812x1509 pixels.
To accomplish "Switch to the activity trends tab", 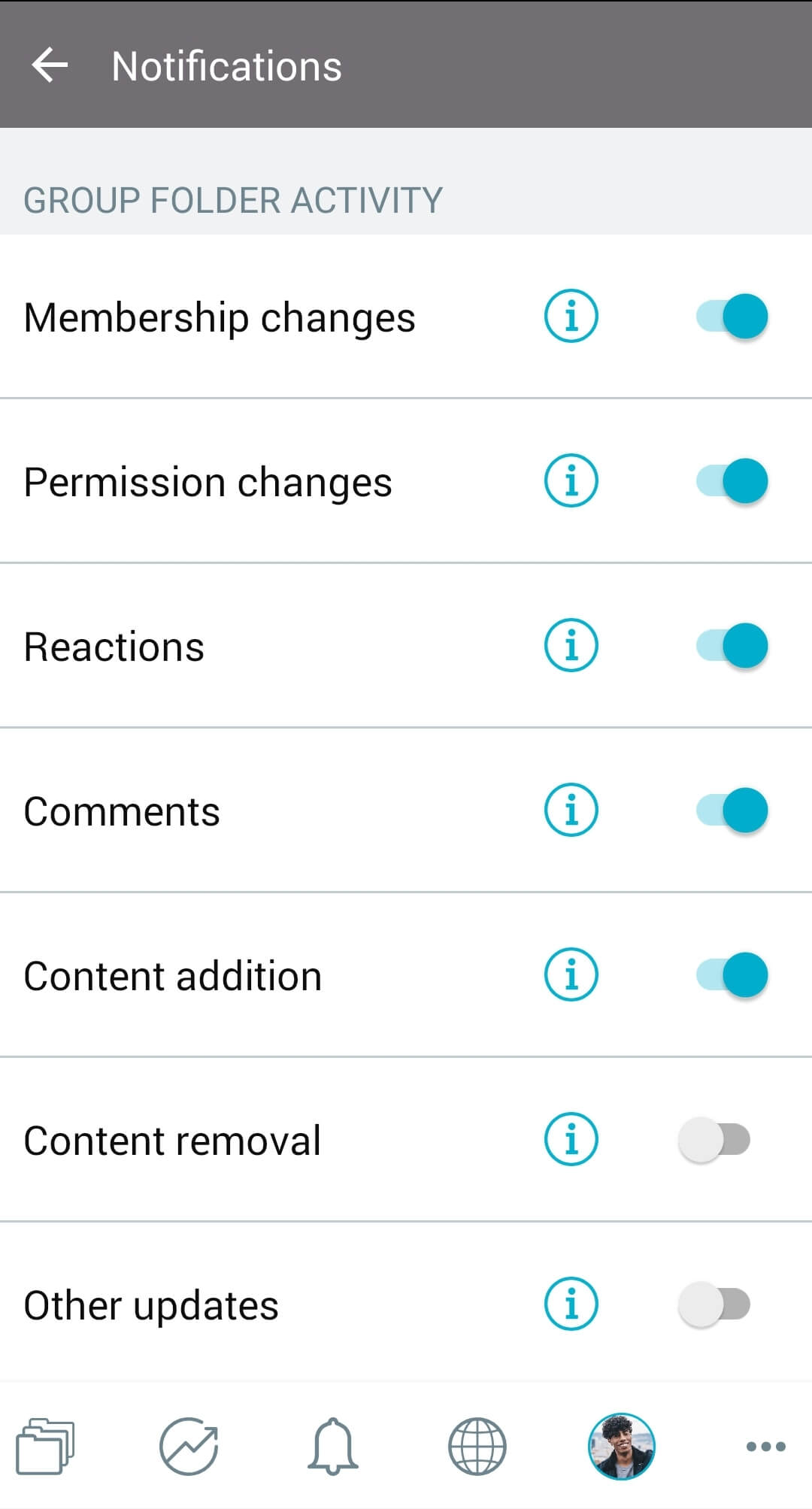I will tap(189, 1446).
